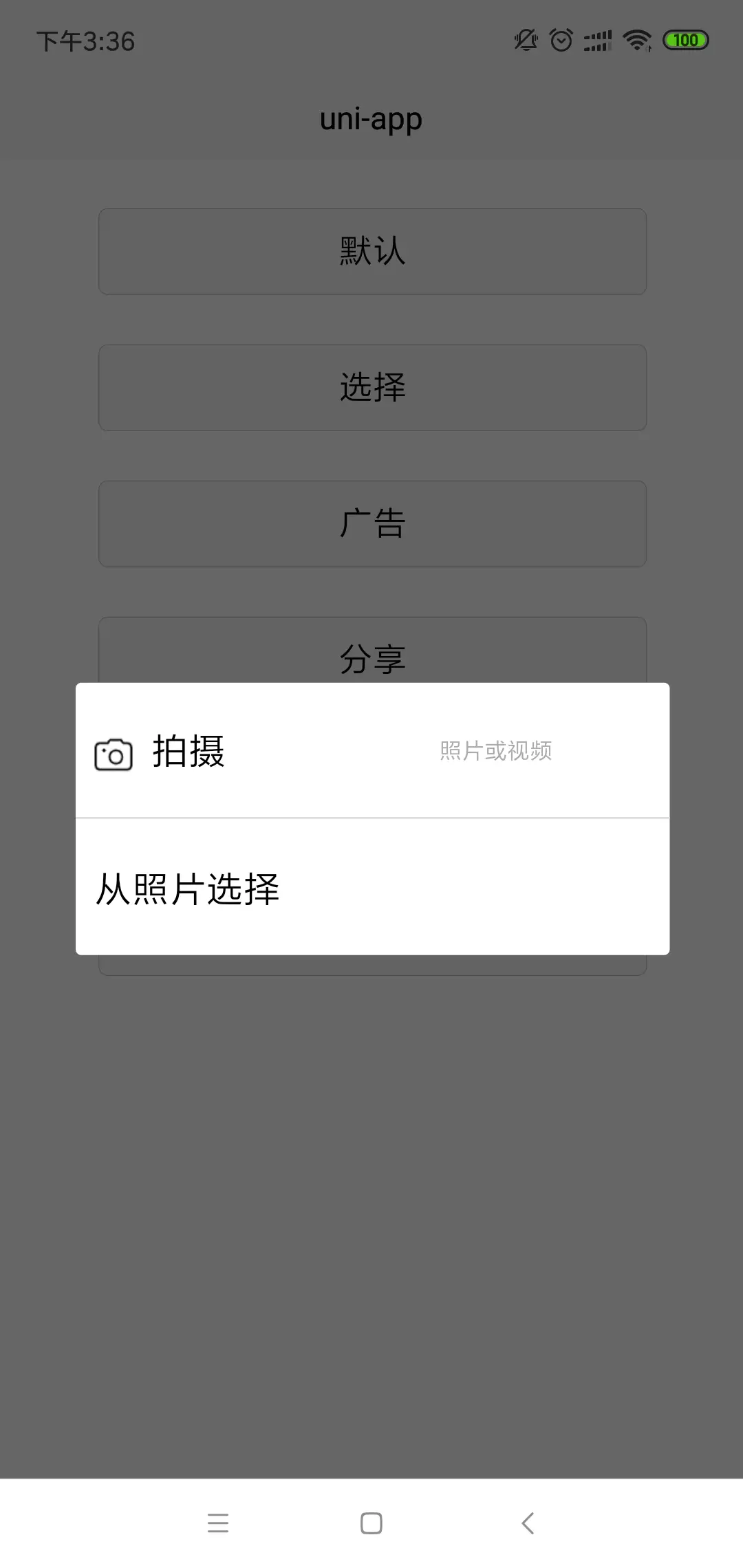Select 拍摄 to take a photo or video
Viewport: 743px width, 1568px height.
click(372, 750)
